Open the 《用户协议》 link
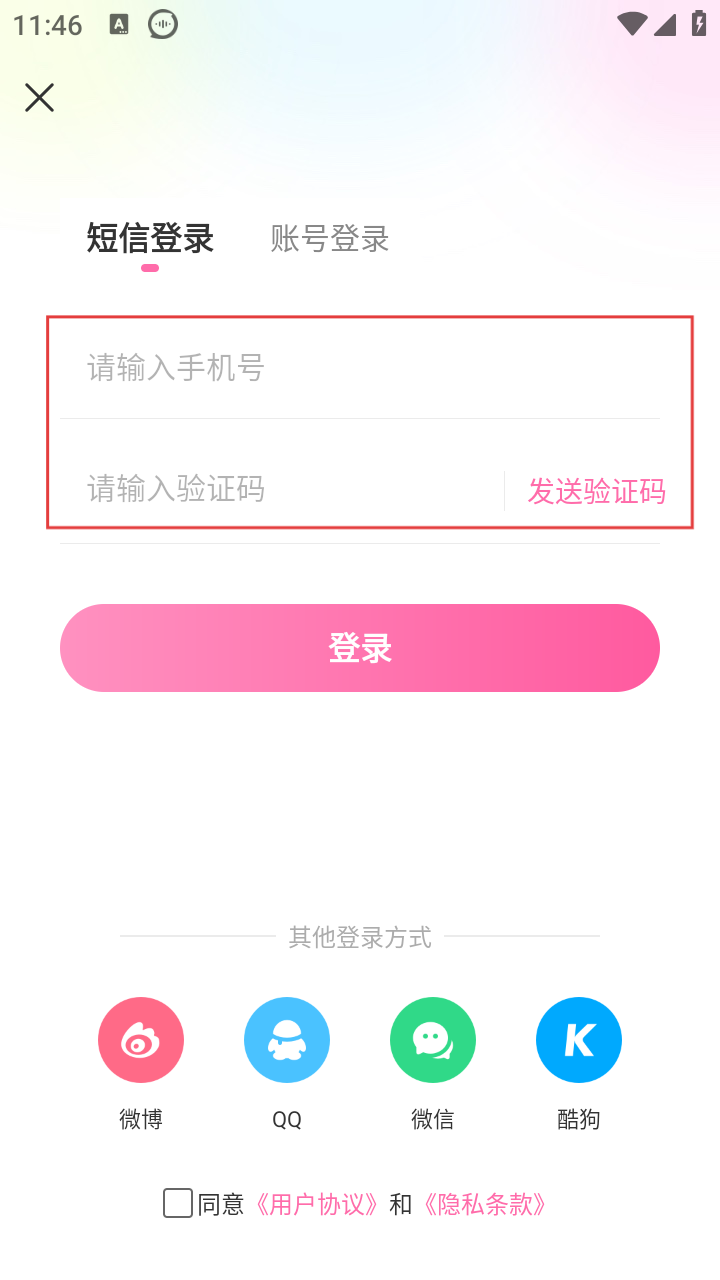Image resolution: width=720 pixels, height=1280 pixels. (316, 1204)
